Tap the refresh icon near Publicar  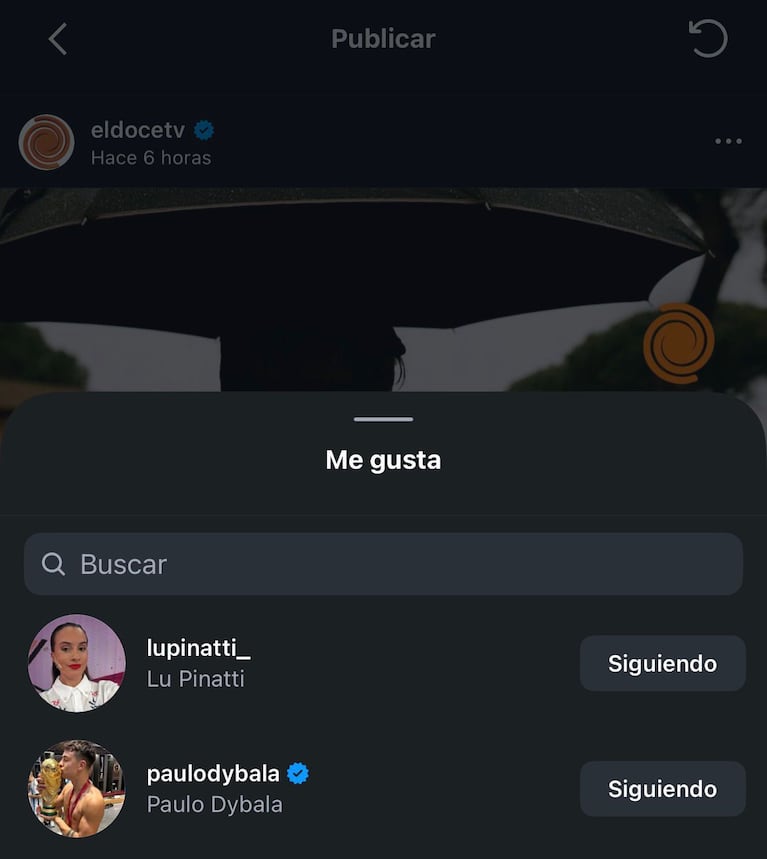708,38
